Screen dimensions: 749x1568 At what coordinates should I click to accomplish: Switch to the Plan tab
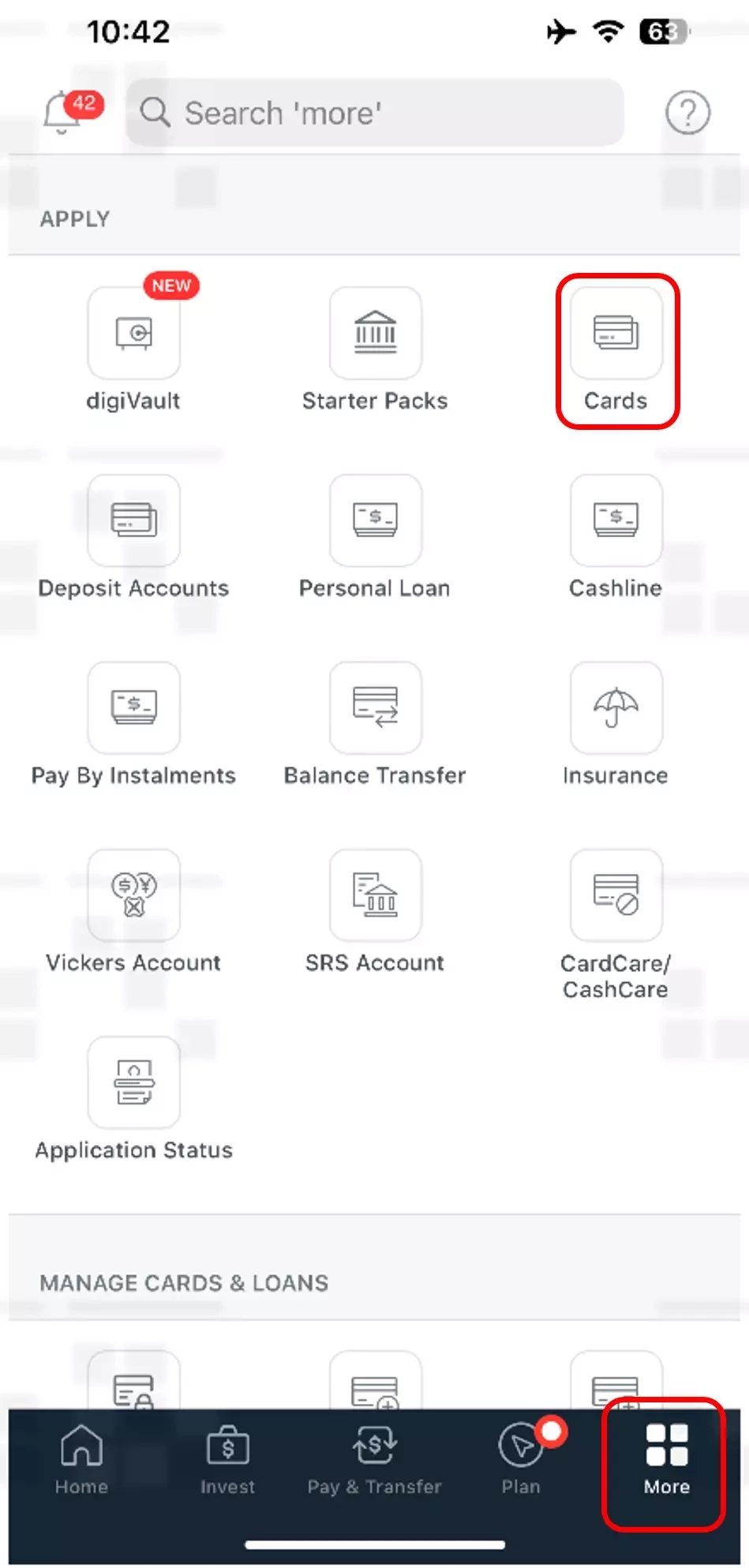coord(521,1460)
